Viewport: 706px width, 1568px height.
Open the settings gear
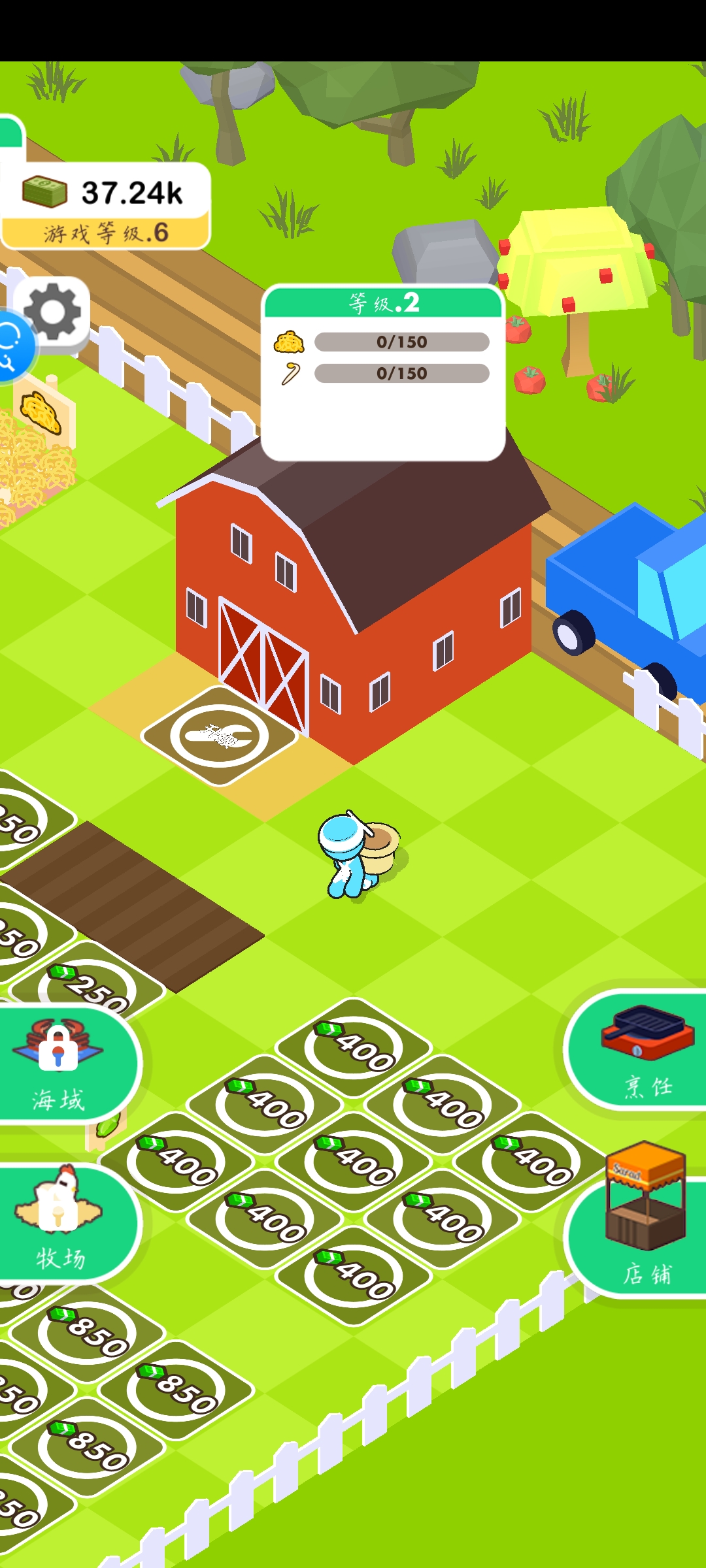[52, 312]
